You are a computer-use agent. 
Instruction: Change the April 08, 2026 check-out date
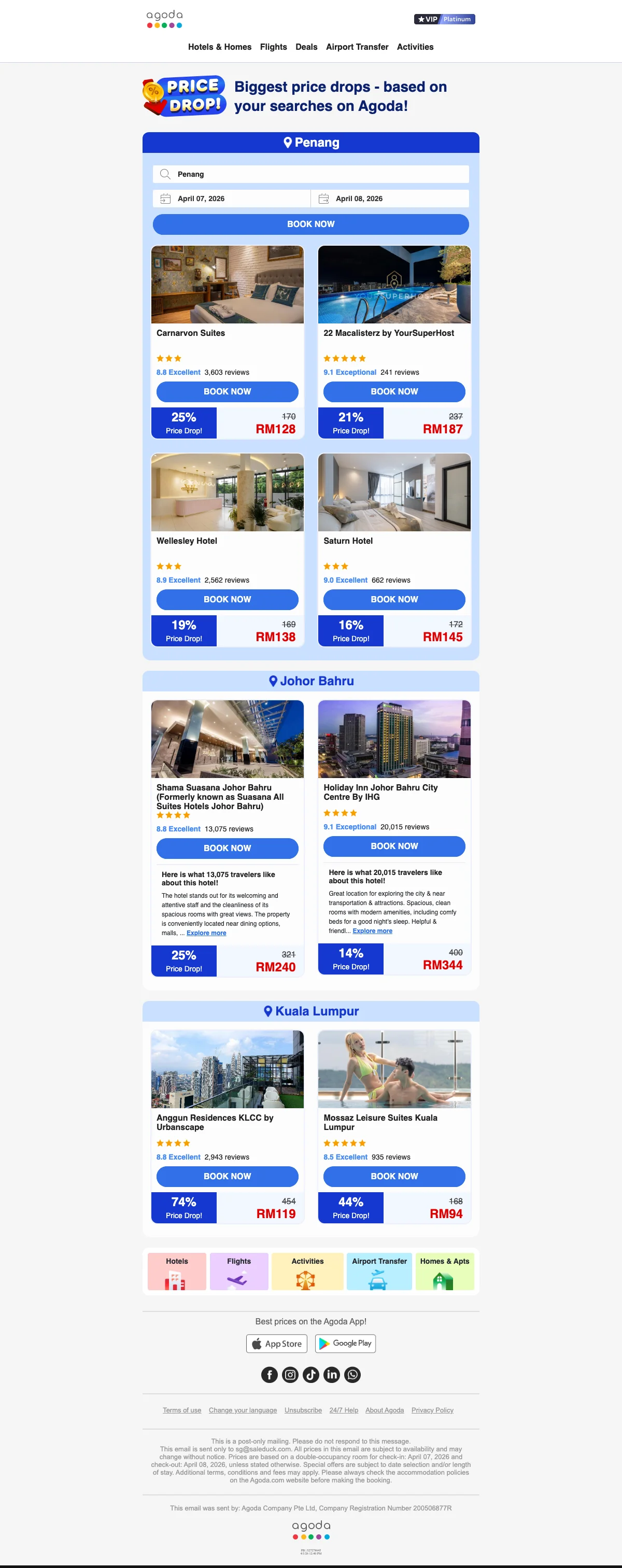(389, 199)
